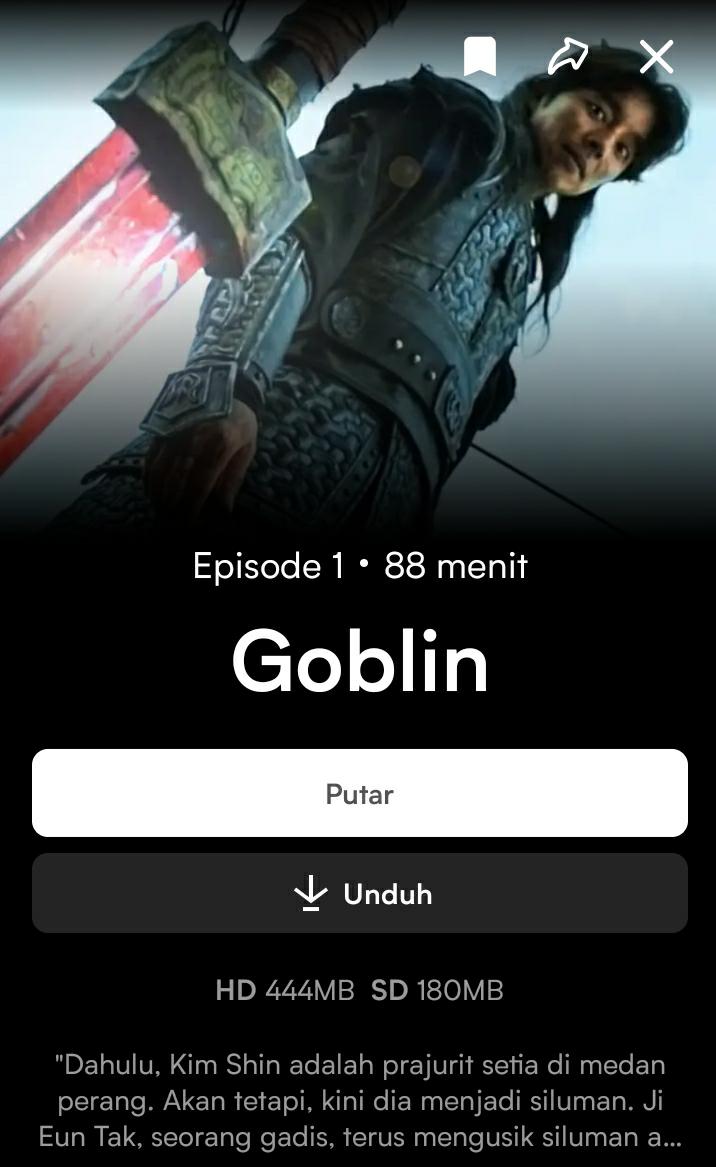This screenshot has width=716, height=1167.
Task: Share this Goblin episode
Action: 568,57
